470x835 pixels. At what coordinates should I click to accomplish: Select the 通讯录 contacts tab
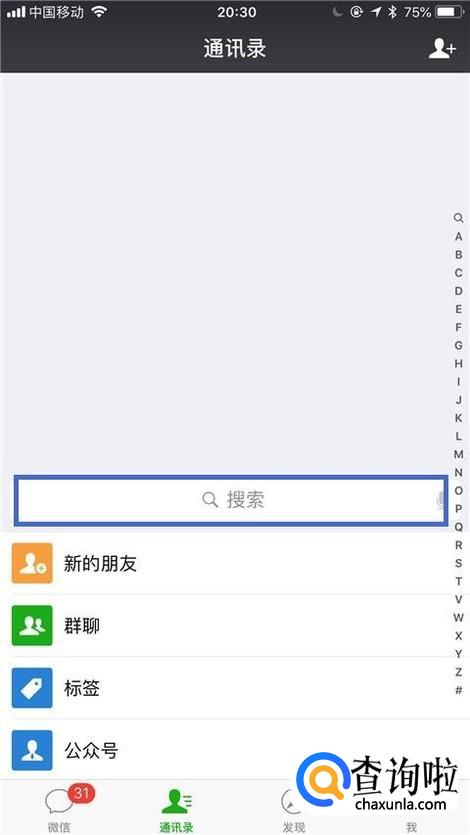point(176,809)
